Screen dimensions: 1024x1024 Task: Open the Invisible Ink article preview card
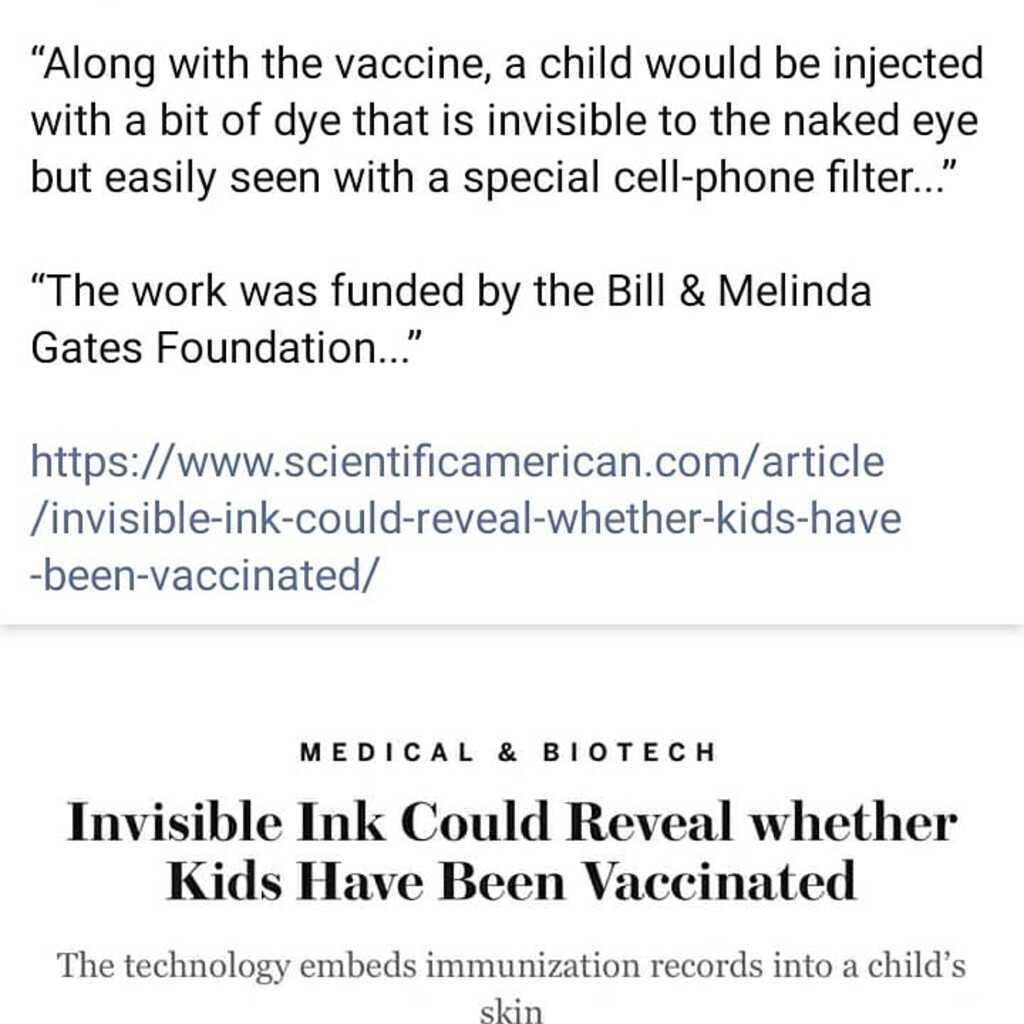(511, 852)
